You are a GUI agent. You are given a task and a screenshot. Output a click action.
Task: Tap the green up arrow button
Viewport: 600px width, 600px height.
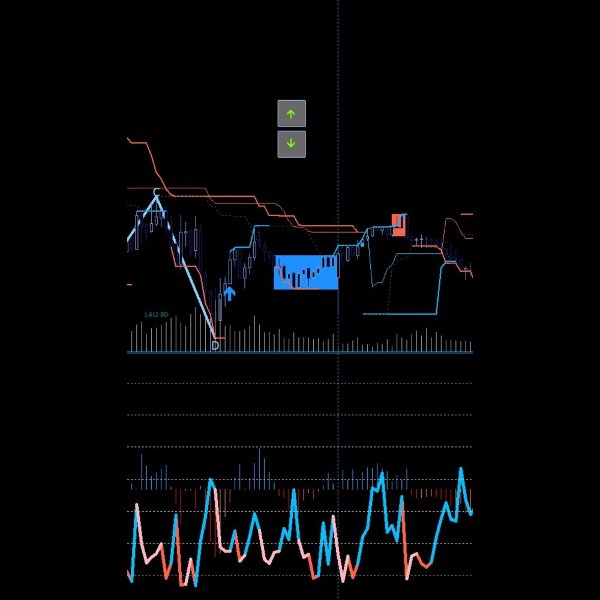tap(291, 114)
